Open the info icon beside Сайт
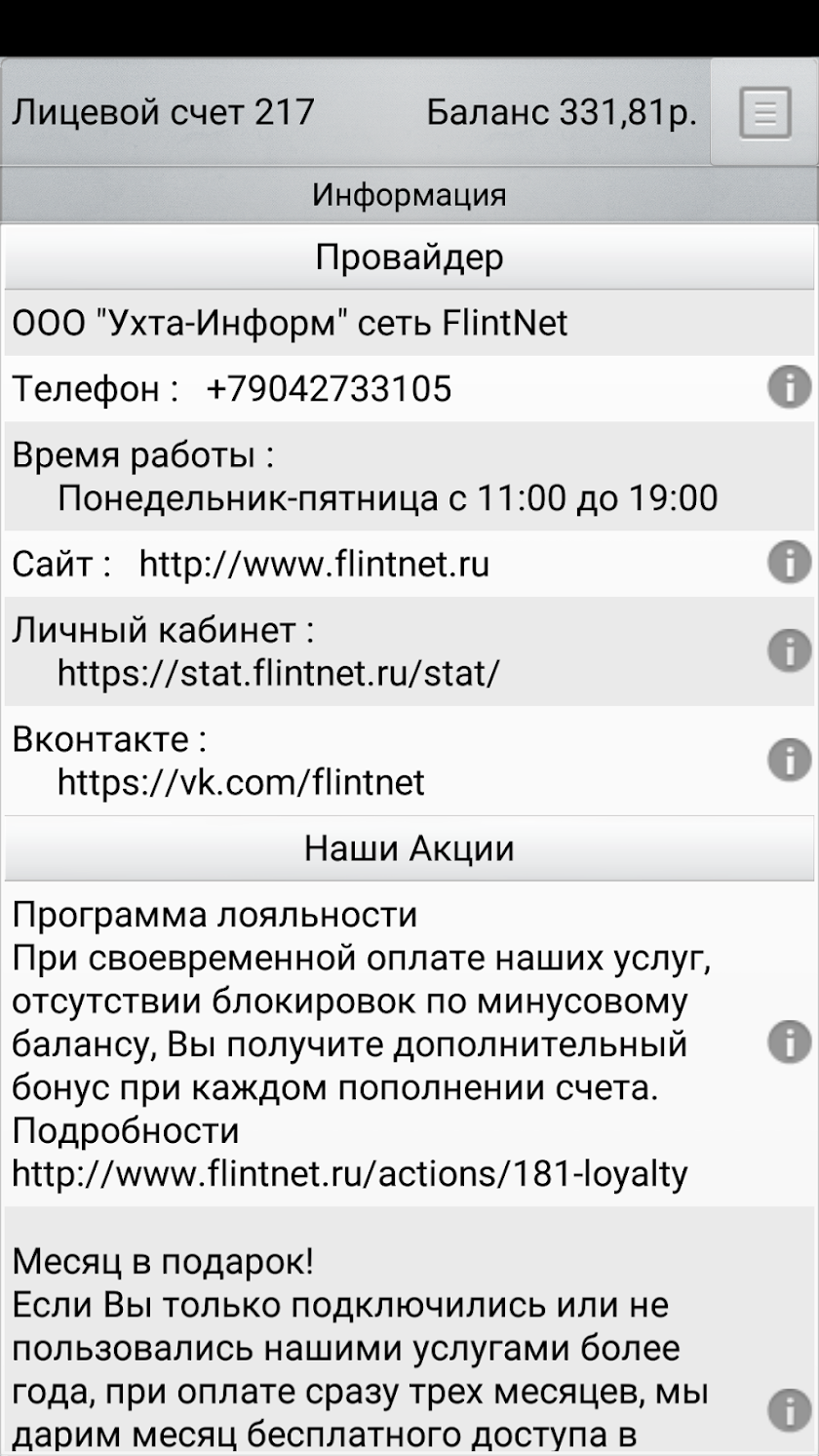The width and height of the screenshot is (819, 1456). (x=789, y=563)
